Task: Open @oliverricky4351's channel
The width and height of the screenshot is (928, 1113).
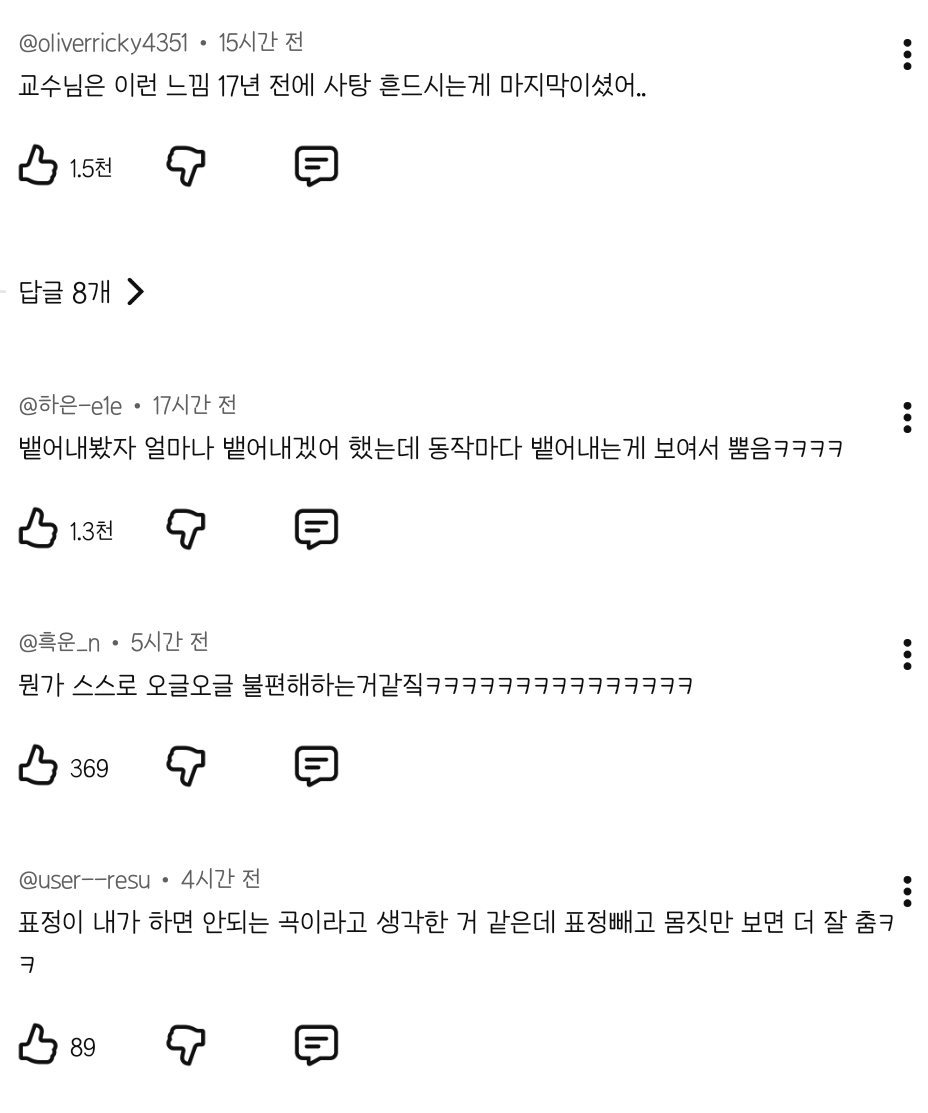Action: point(103,43)
